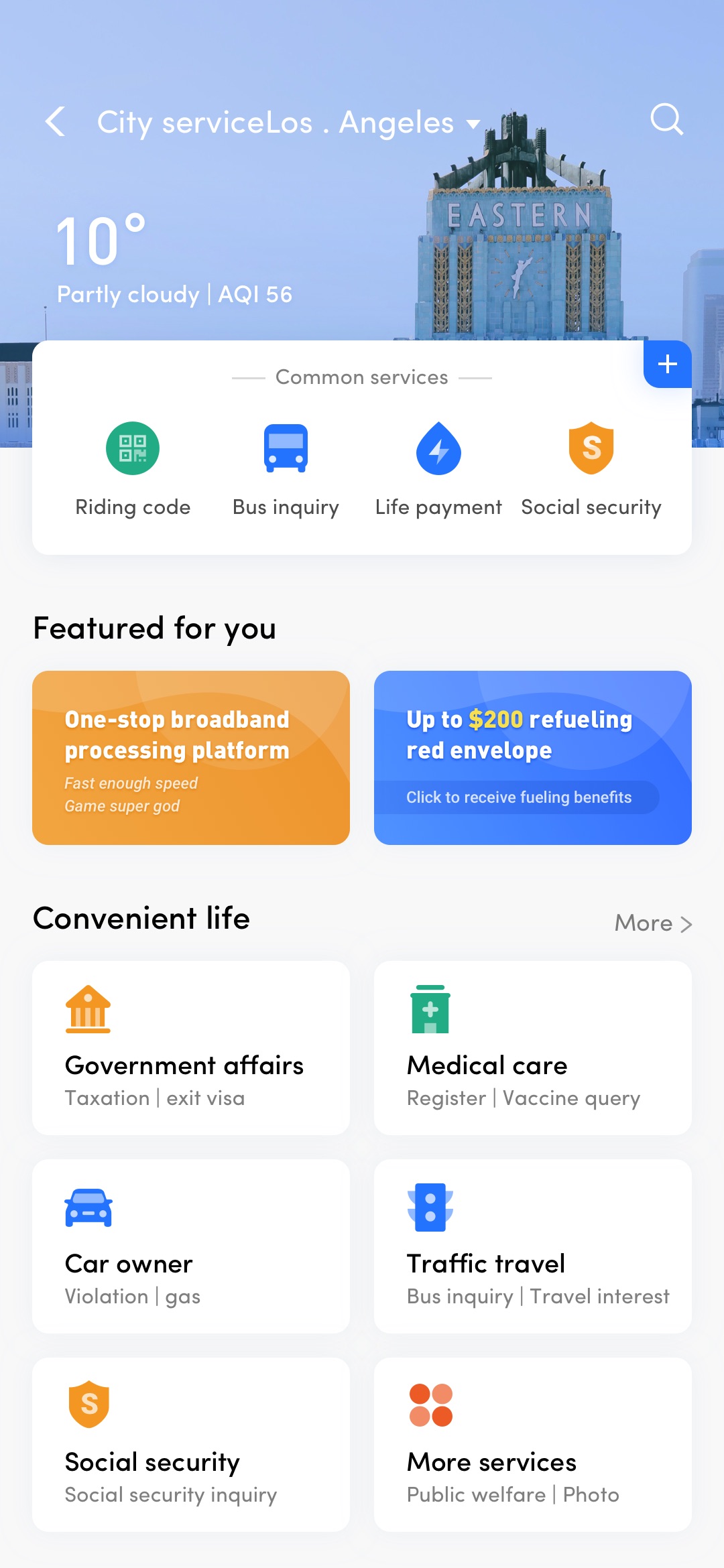Claim the $200 refueling red envelope
Viewport: 724px width, 1568px height.
533,758
